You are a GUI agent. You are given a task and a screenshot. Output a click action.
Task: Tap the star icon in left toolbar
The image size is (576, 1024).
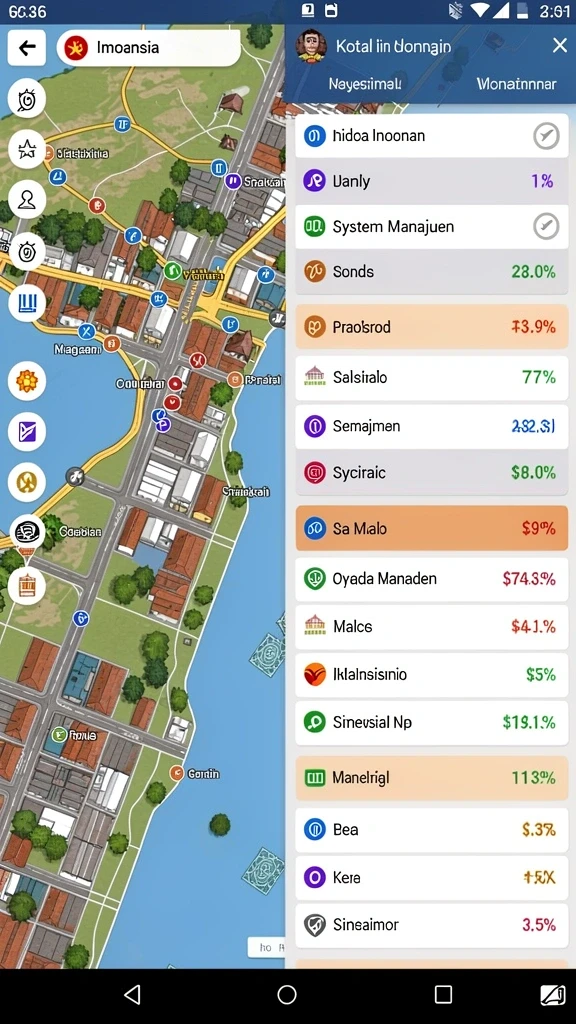[x=27, y=150]
